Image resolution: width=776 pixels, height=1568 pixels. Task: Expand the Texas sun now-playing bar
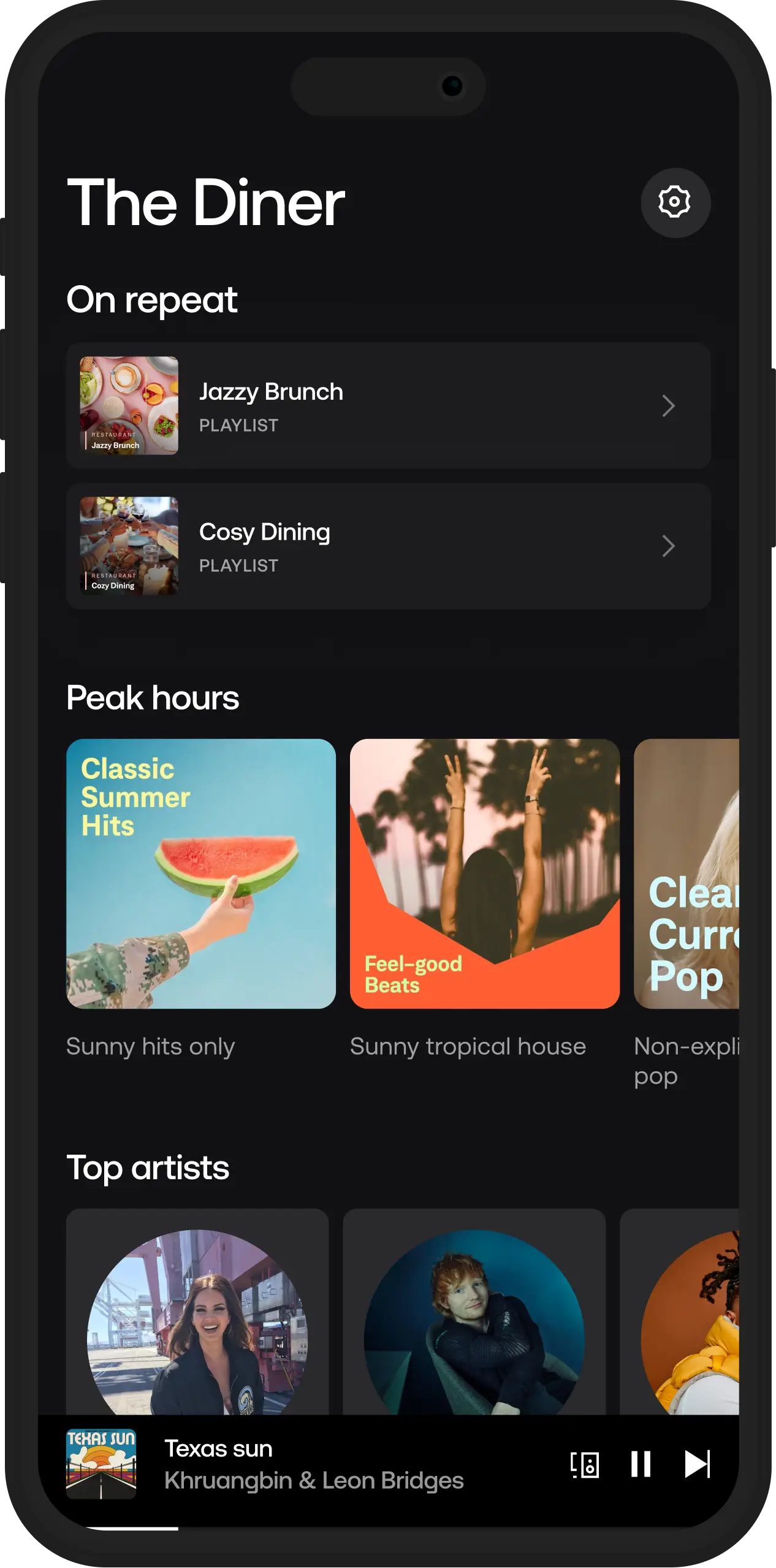(x=313, y=1464)
